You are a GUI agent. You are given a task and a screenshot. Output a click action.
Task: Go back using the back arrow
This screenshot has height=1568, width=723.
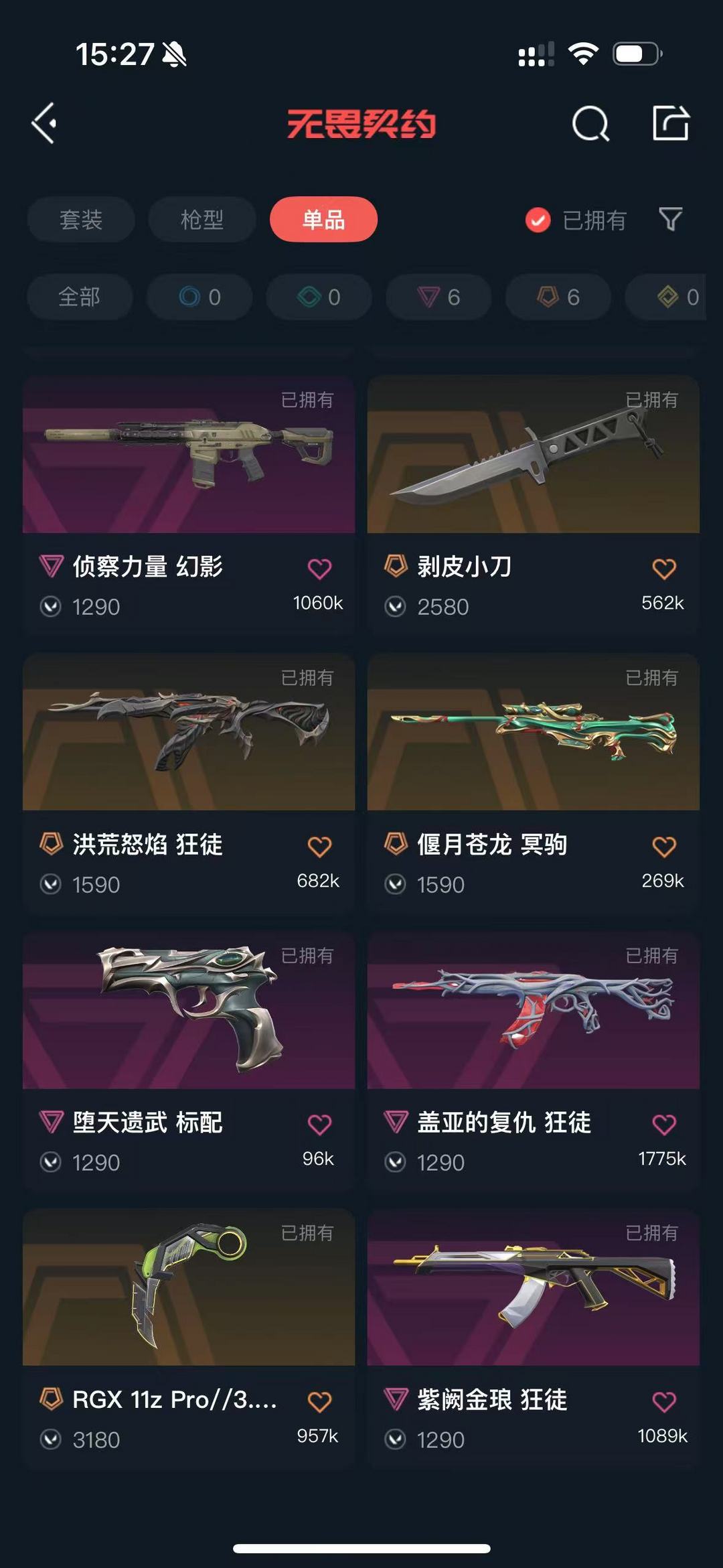point(44,123)
